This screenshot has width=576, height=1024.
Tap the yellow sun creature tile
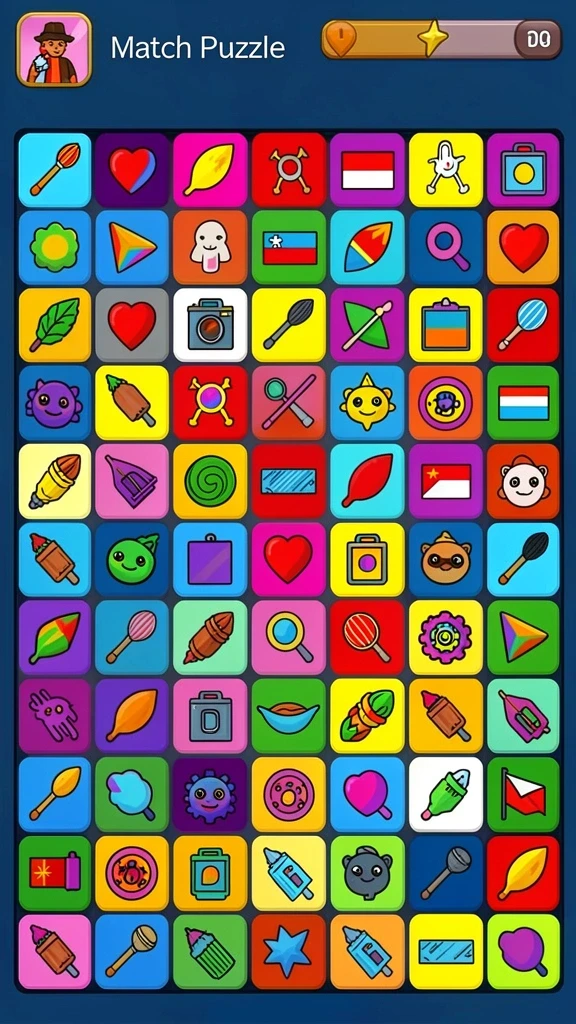click(x=367, y=403)
